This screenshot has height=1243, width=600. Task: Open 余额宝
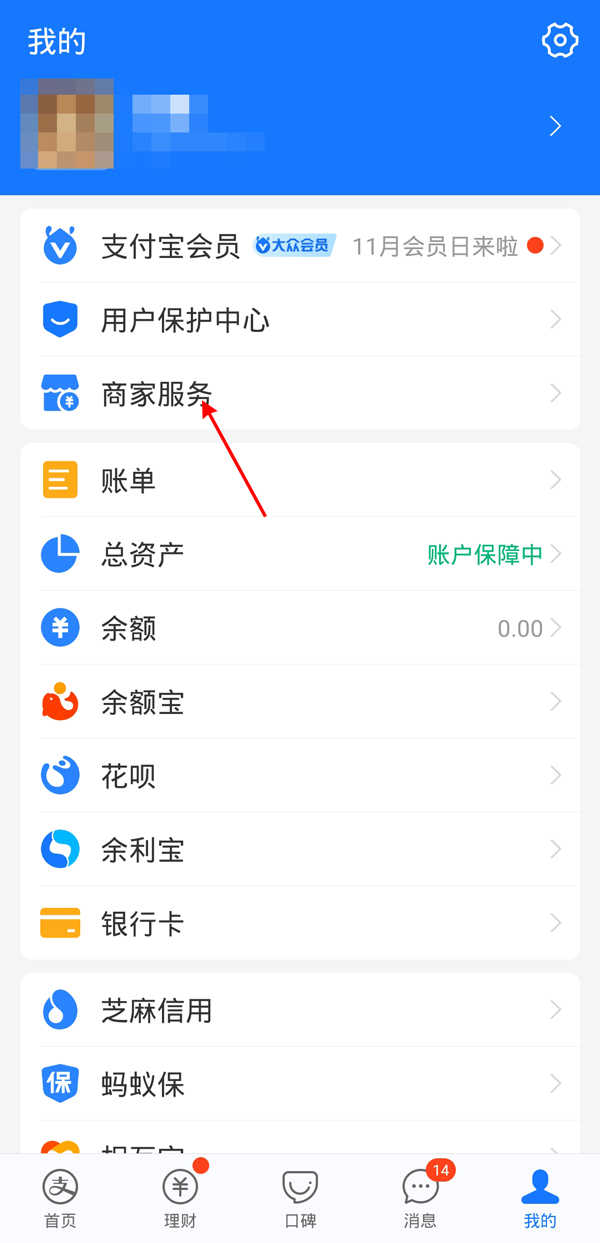tap(300, 702)
